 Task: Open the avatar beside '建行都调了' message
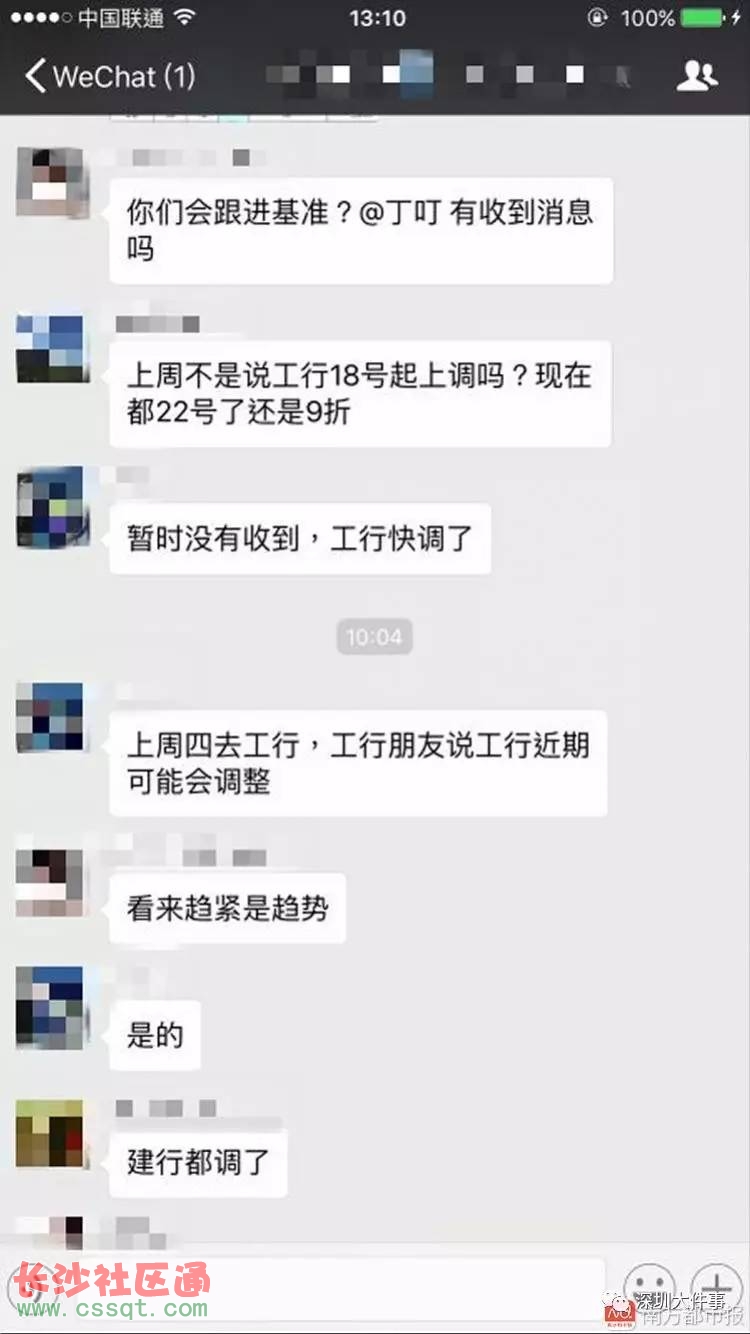click(51, 1134)
